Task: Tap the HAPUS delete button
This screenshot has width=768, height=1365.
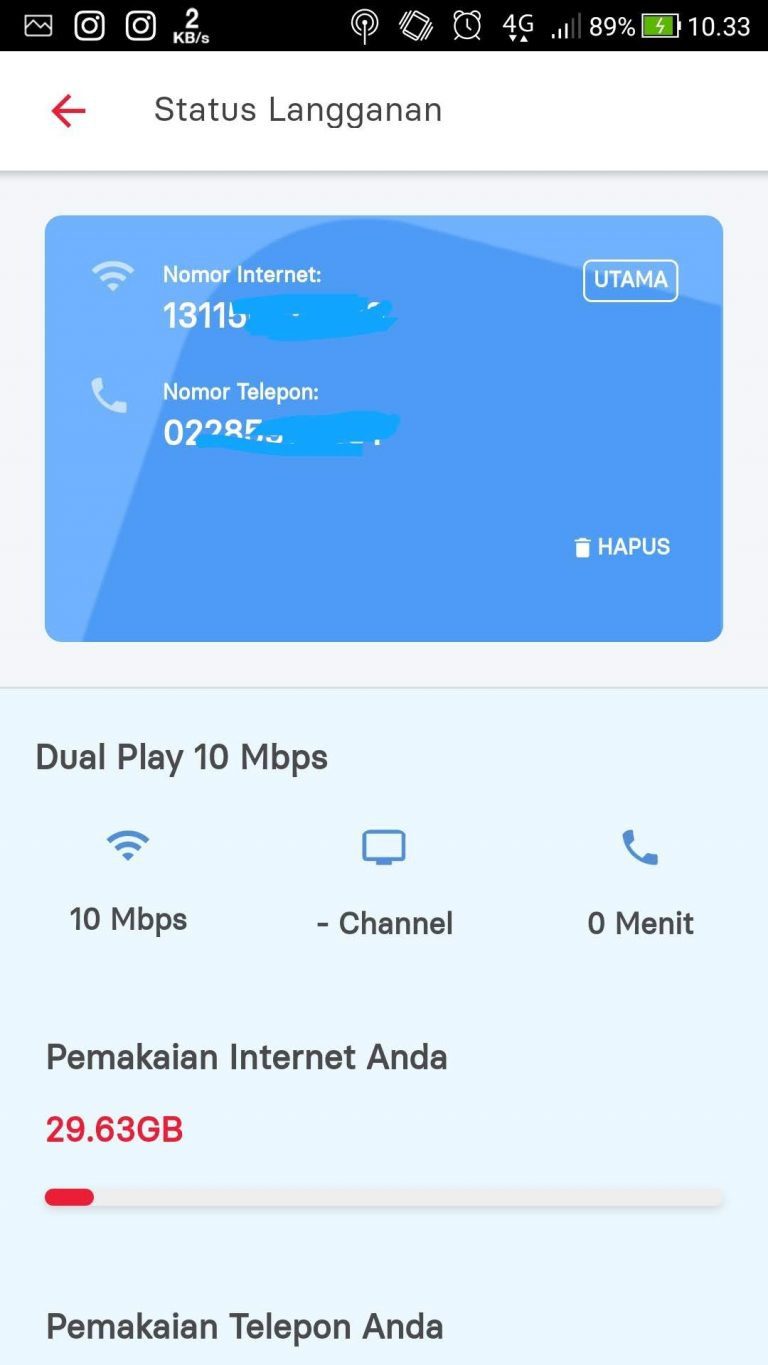Action: click(x=622, y=547)
